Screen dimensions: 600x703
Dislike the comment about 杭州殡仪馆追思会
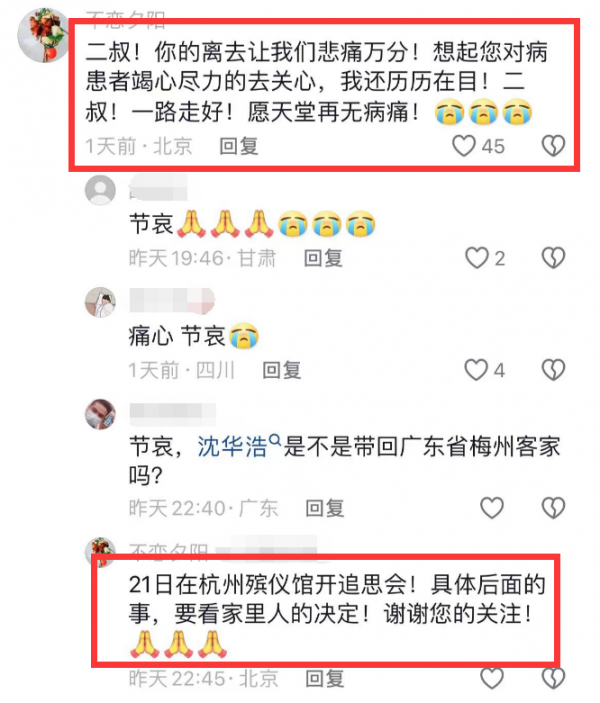click(553, 679)
